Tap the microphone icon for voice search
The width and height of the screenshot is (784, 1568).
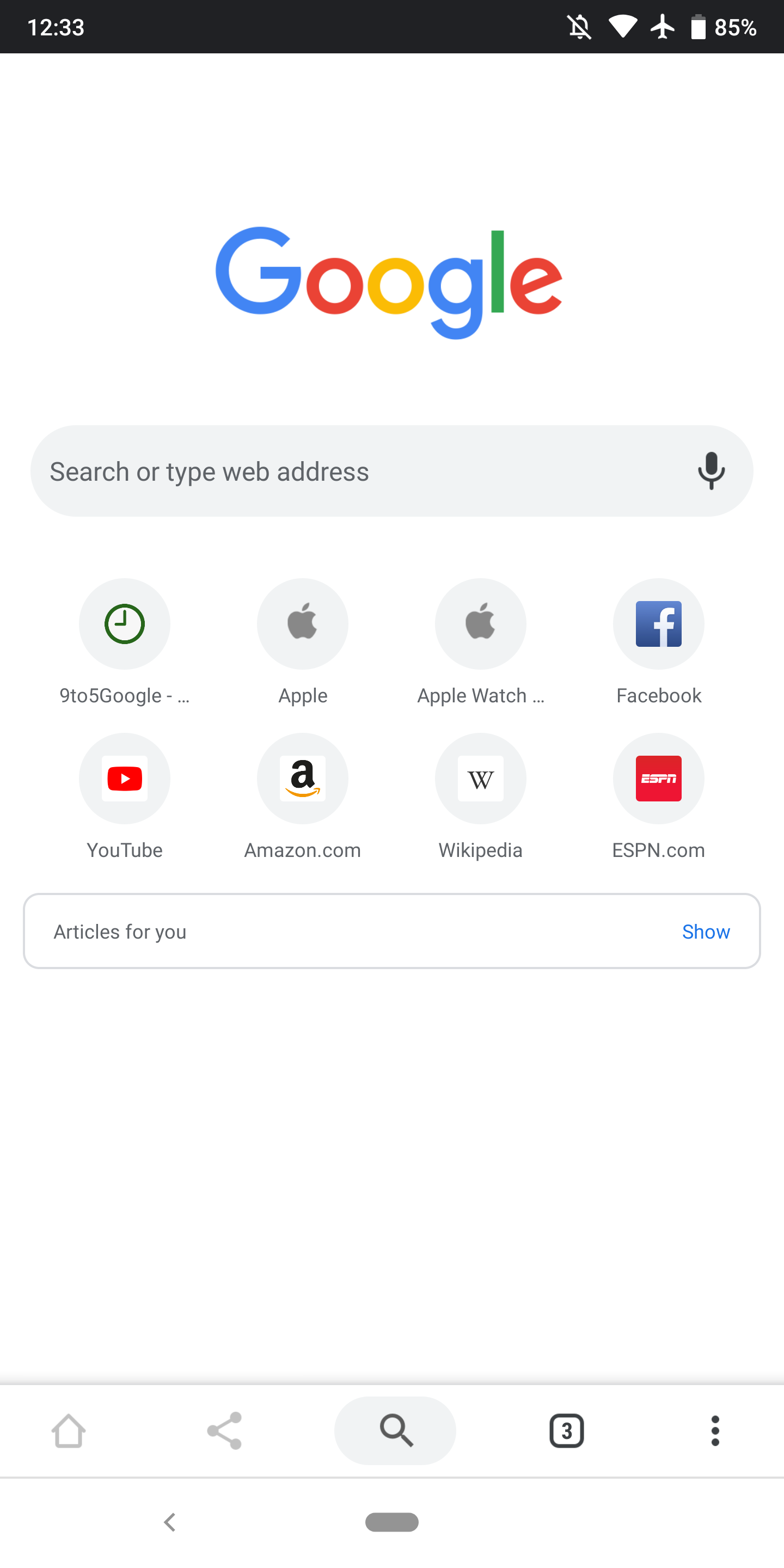point(711,470)
